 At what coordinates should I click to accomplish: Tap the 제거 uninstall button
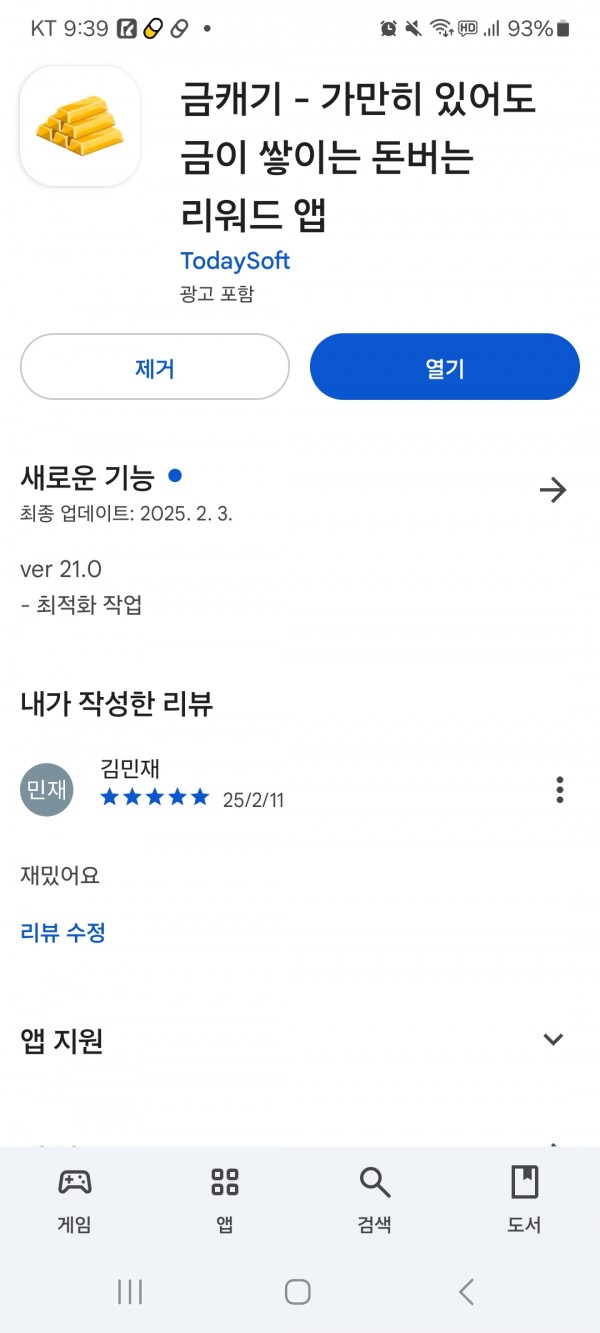pos(155,367)
